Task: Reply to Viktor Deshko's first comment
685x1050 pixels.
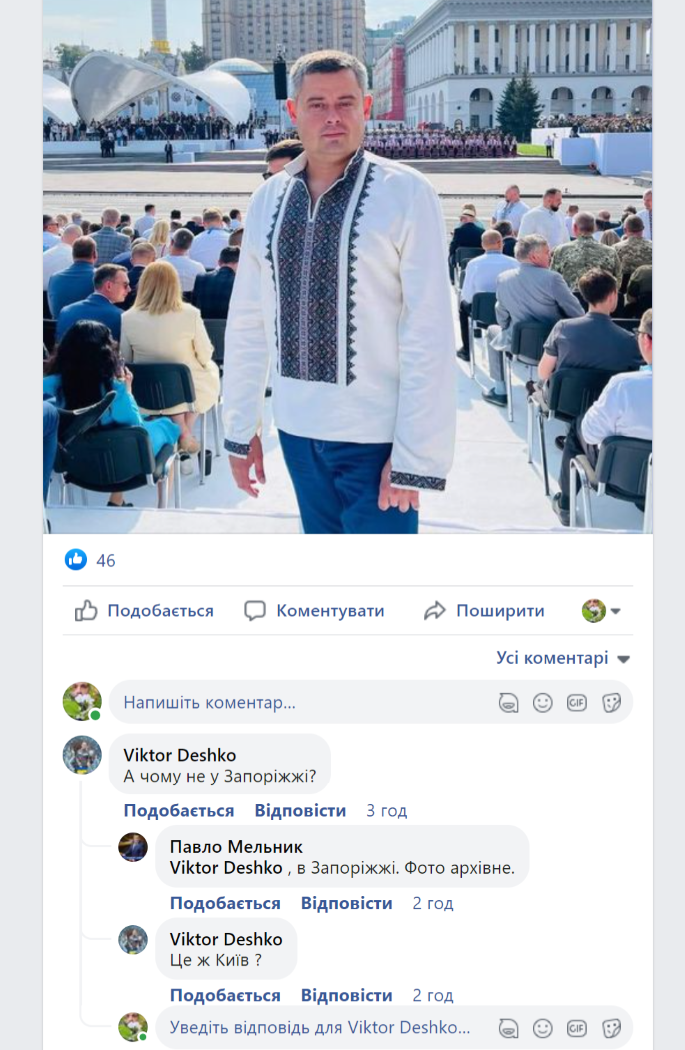Action: tap(300, 810)
